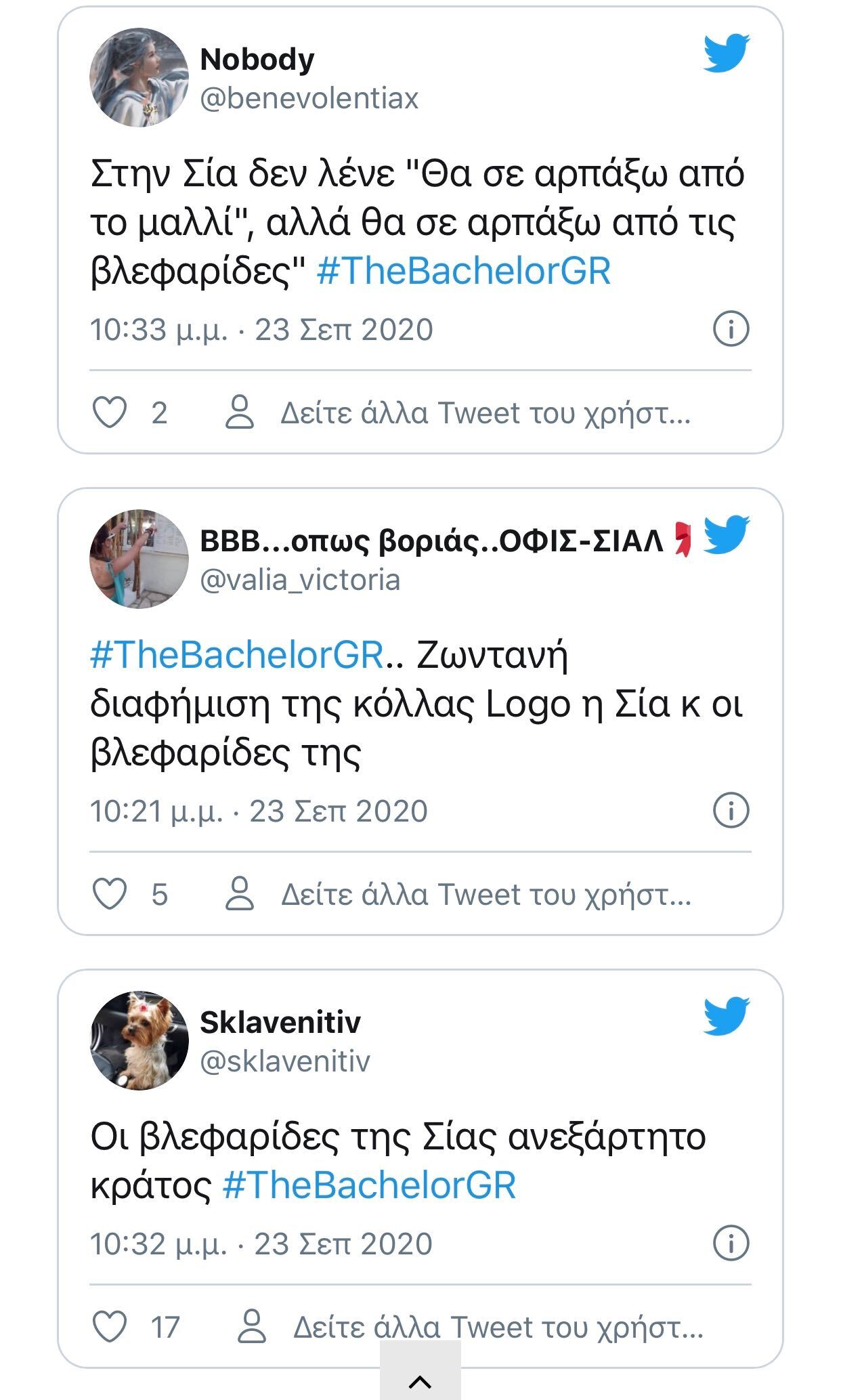841x1400 pixels.
Task: Open info icon on @valia_victoria's tweet
Action: point(731,810)
